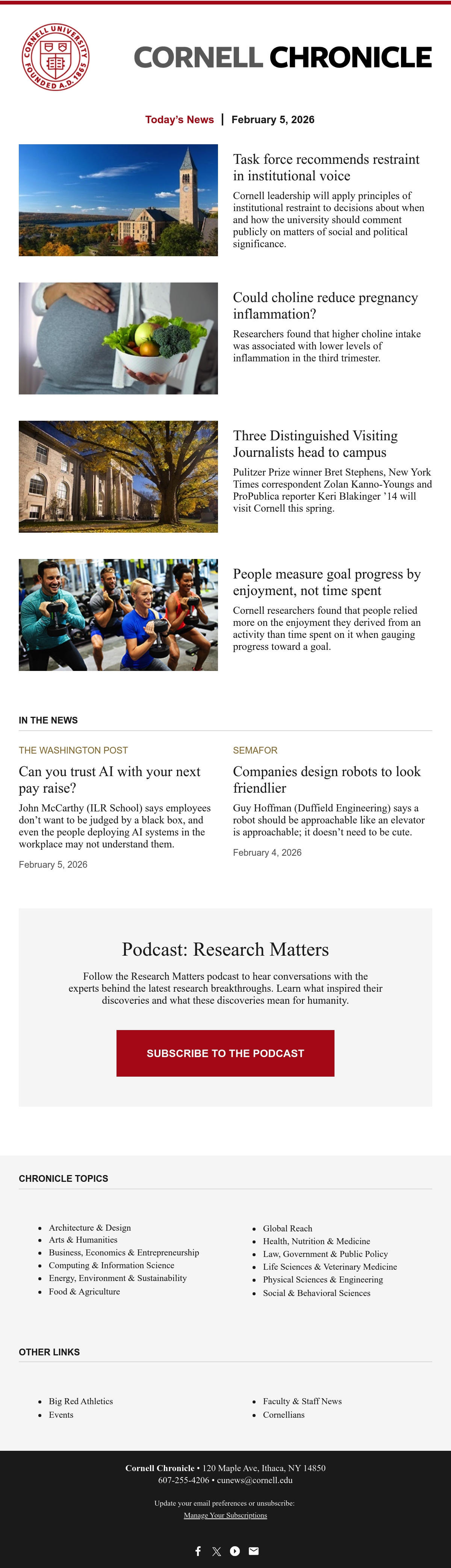Image resolution: width=451 pixels, height=1568 pixels.
Task: Open the choline pregnancy inflammation article
Action: point(325,305)
